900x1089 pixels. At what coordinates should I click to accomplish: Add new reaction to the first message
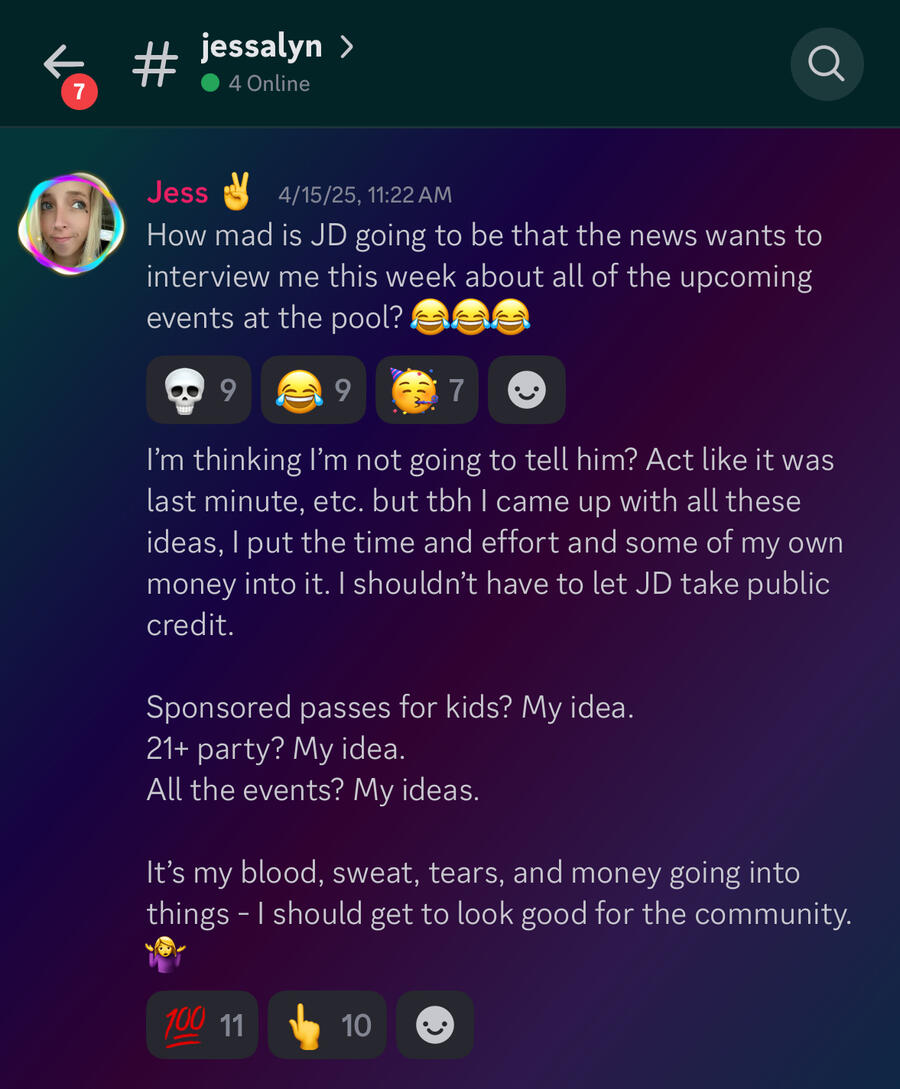coord(526,390)
